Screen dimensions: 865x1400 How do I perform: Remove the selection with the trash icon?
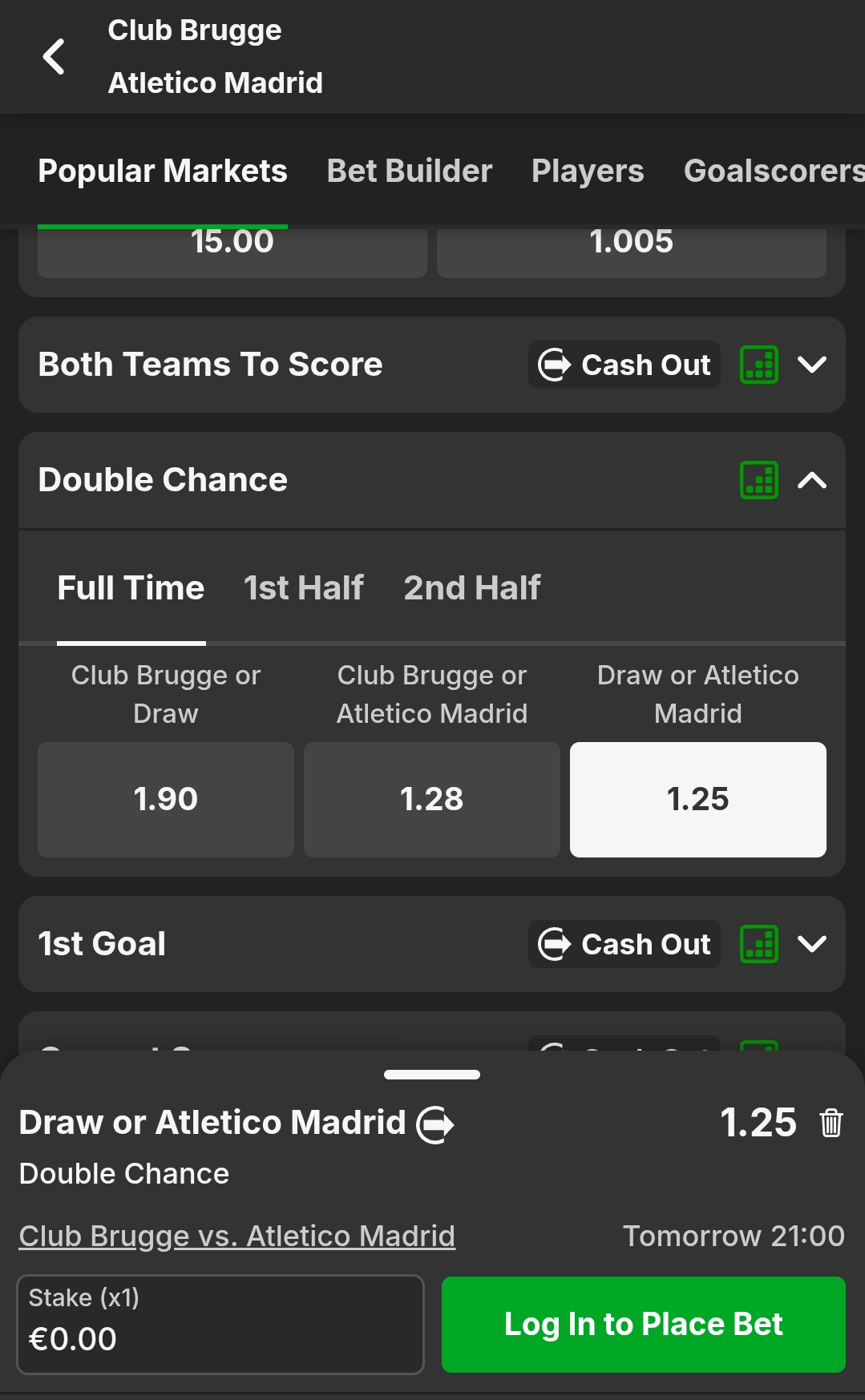click(831, 1123)
